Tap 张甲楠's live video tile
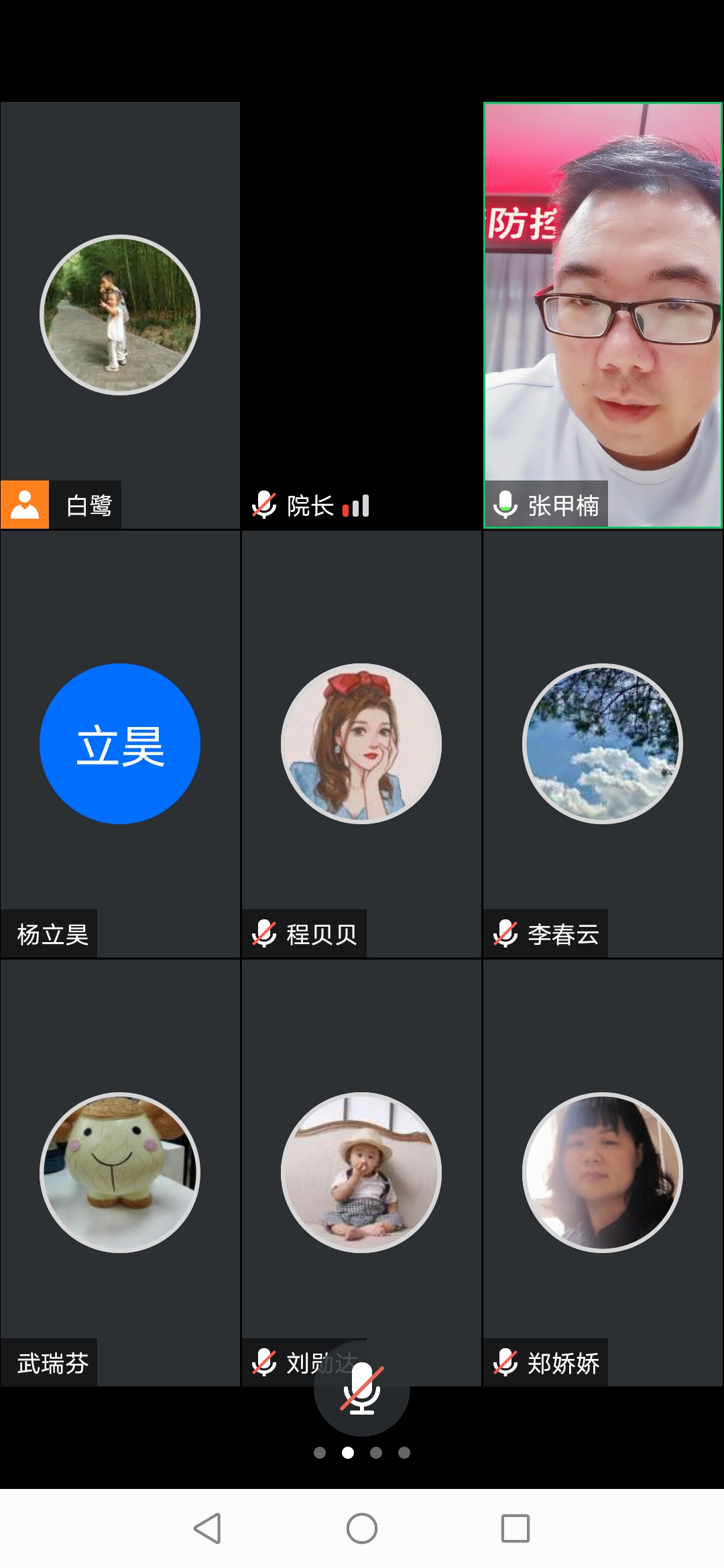This screenshot has width=724, height=1568. [x=603, y=315]
